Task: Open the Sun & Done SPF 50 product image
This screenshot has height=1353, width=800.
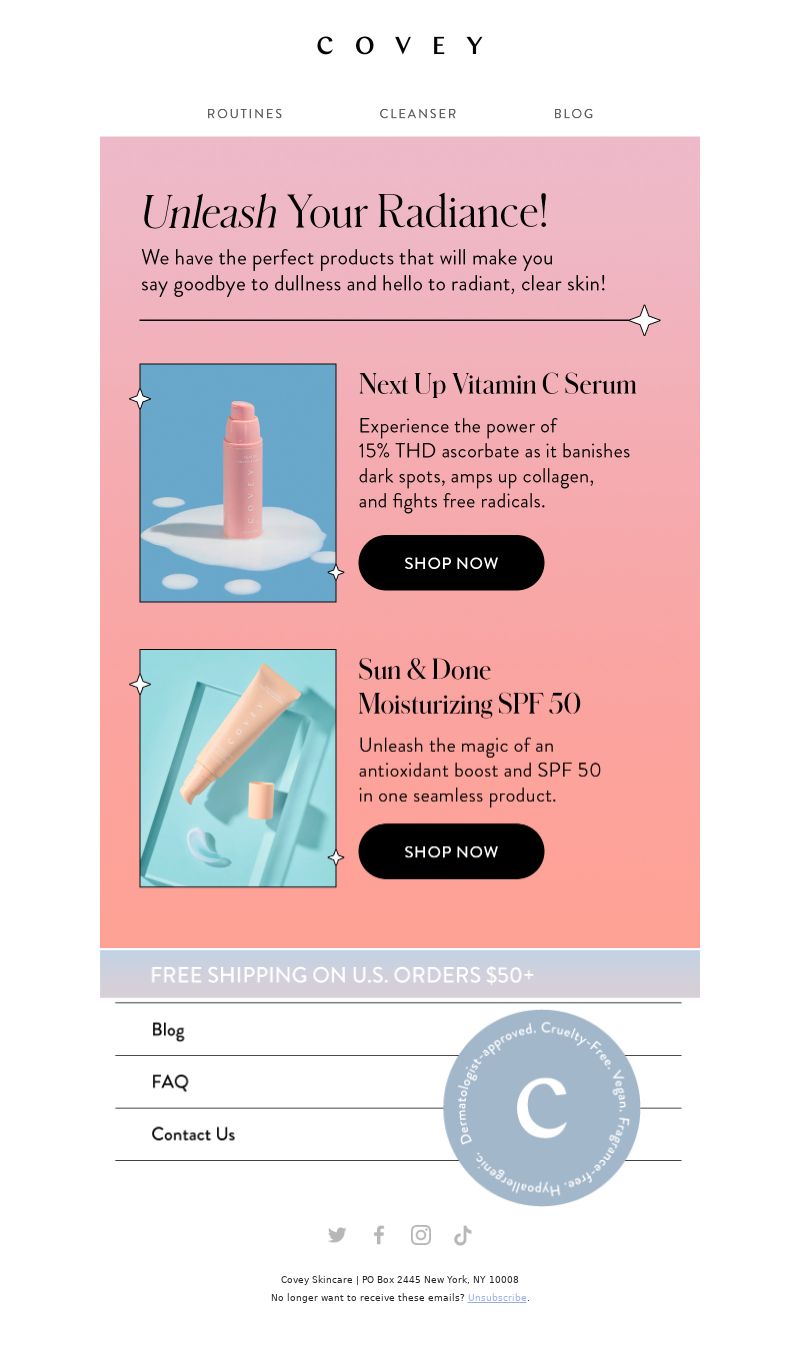Action: (x=238, y=768)
